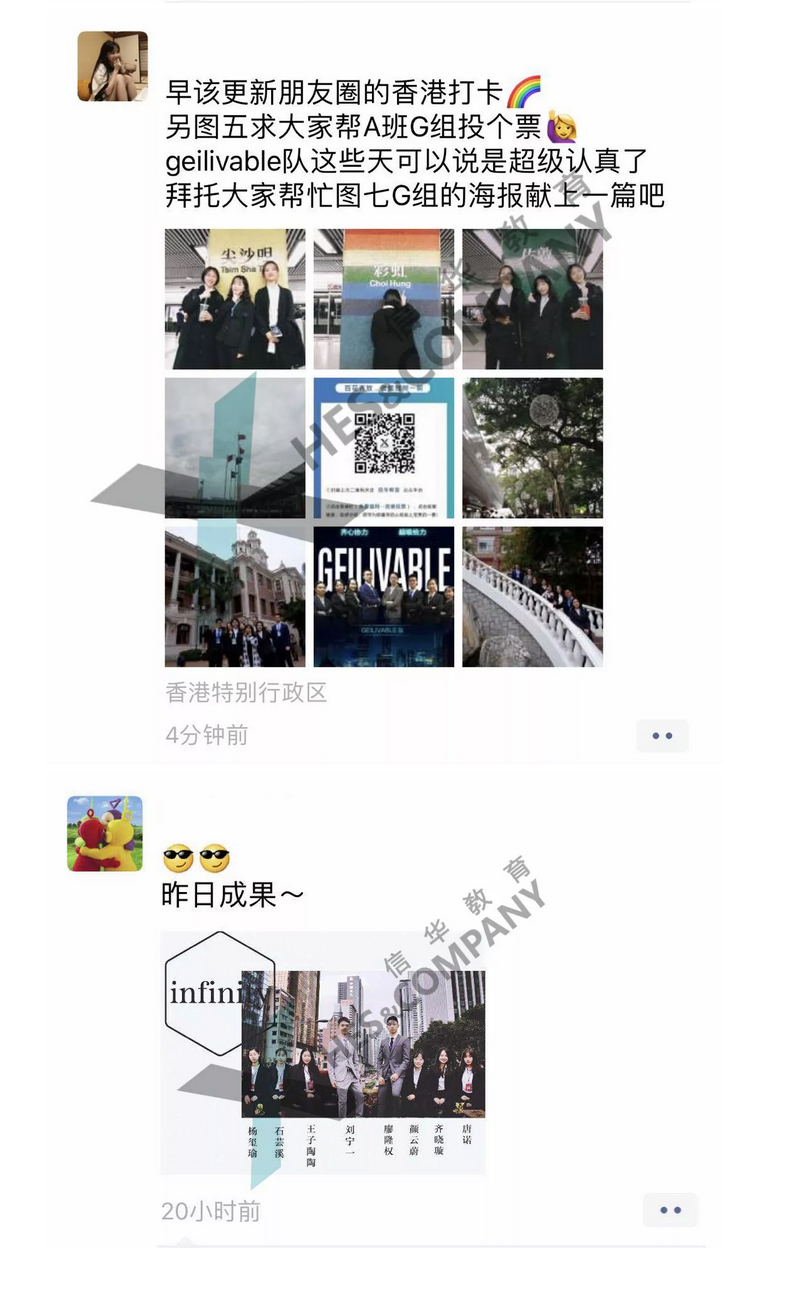
Task: Open location 香港特别行政区
Action: [x=246, y=692]
